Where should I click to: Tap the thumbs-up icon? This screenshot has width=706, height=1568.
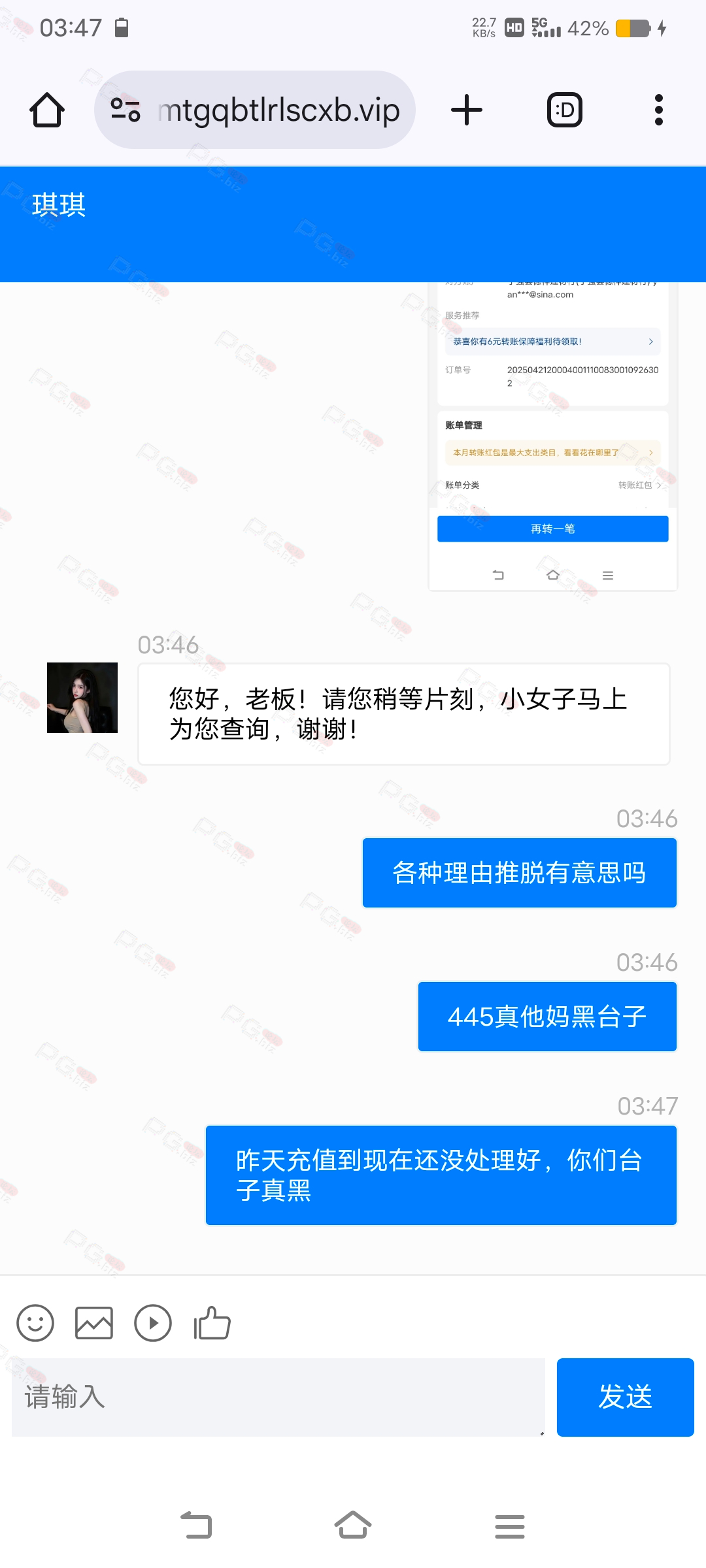212,1323
